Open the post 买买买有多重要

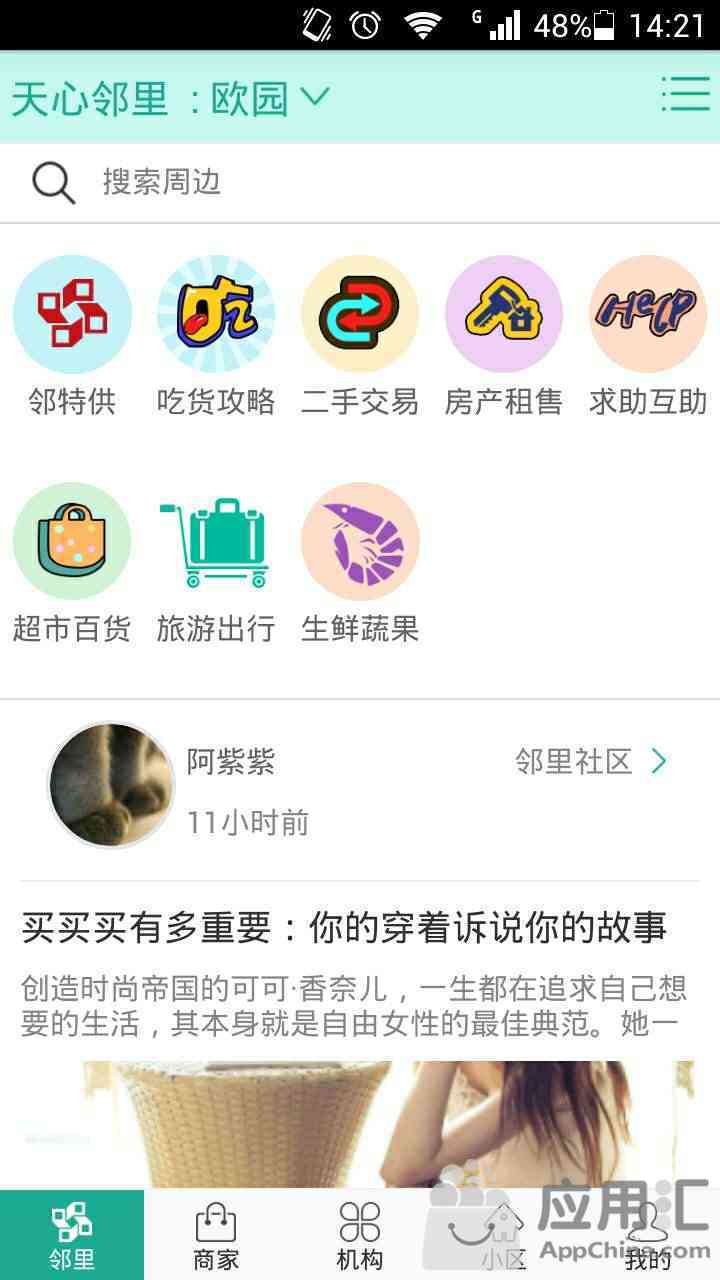point(344,928)
